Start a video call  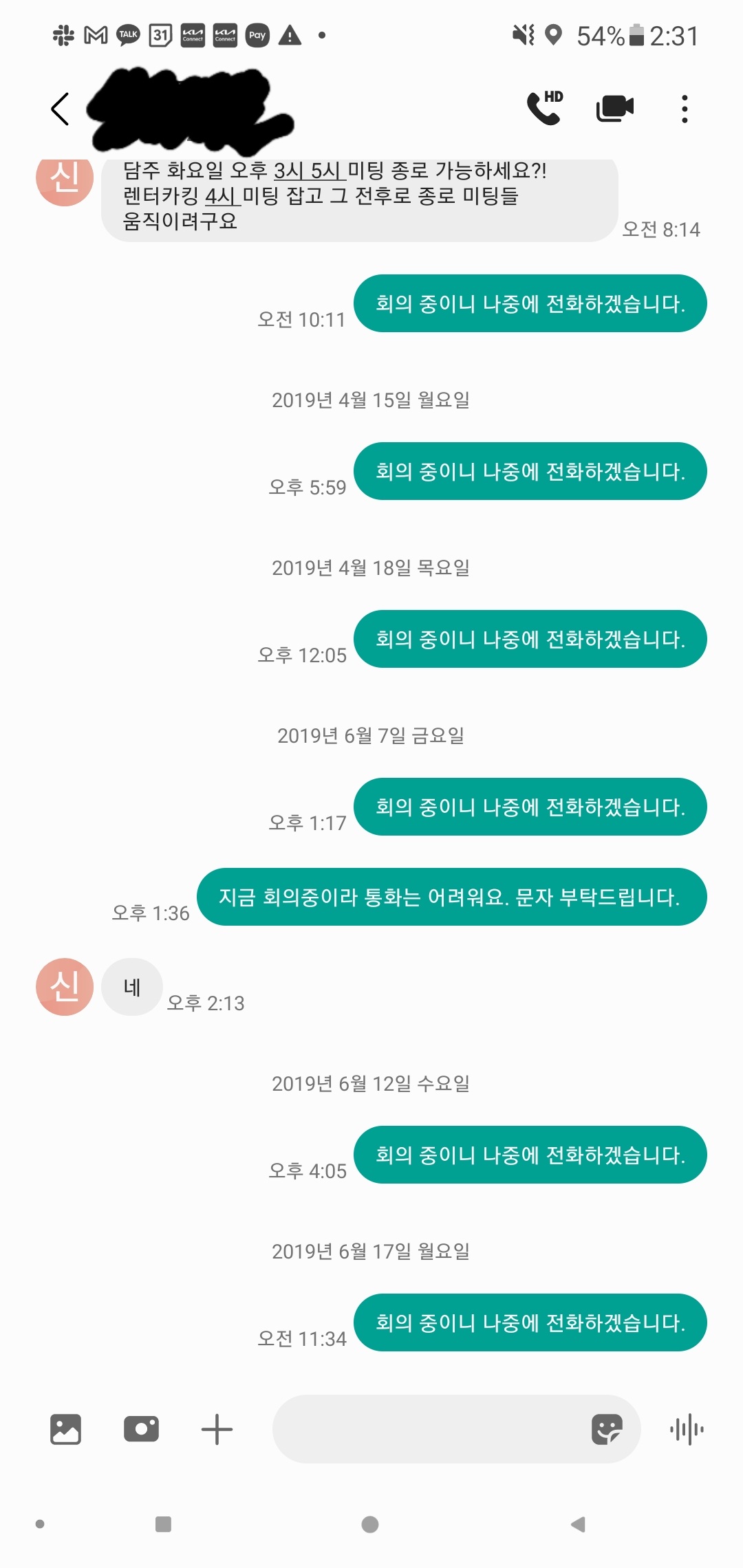(614, 108)
